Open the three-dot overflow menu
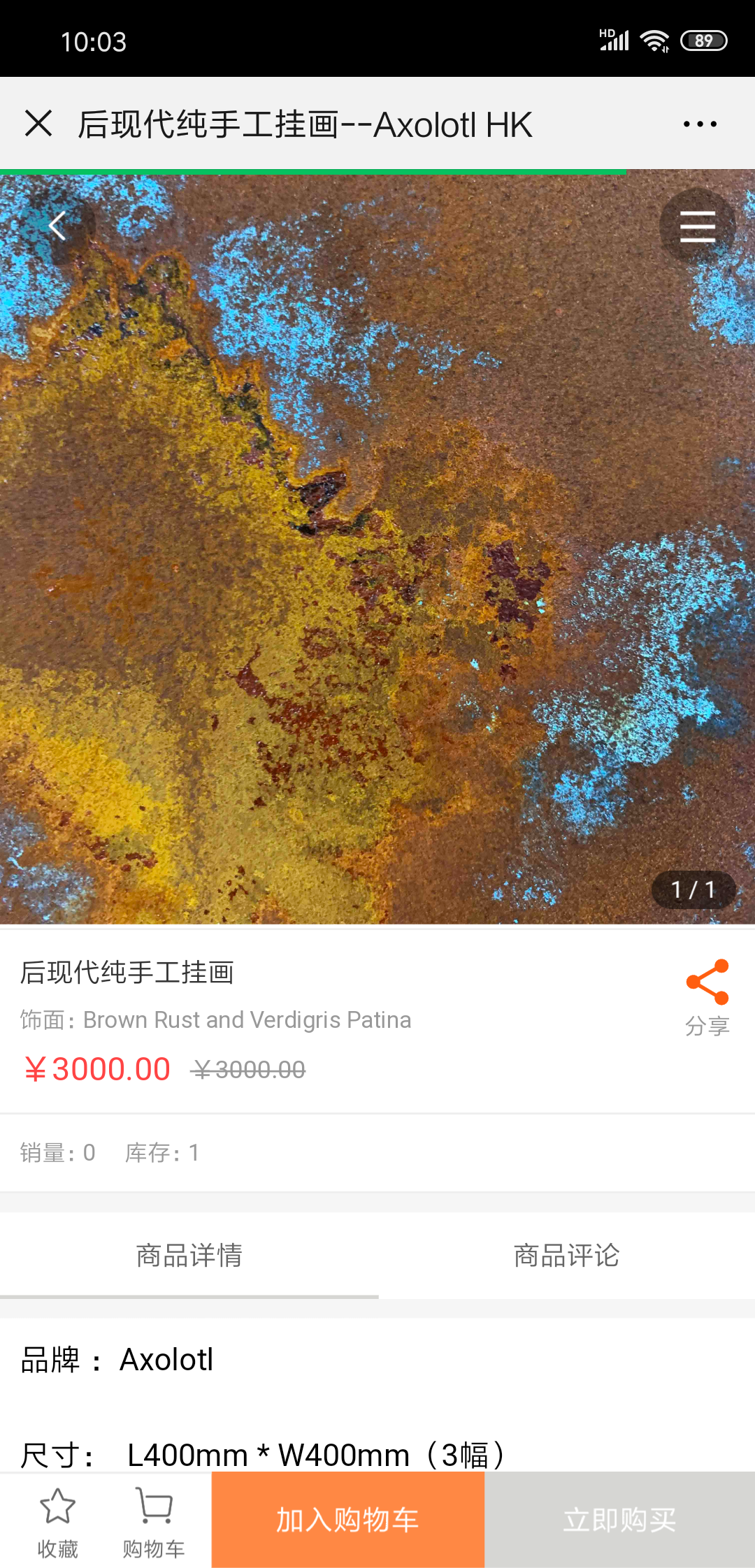 pos(700,124)
